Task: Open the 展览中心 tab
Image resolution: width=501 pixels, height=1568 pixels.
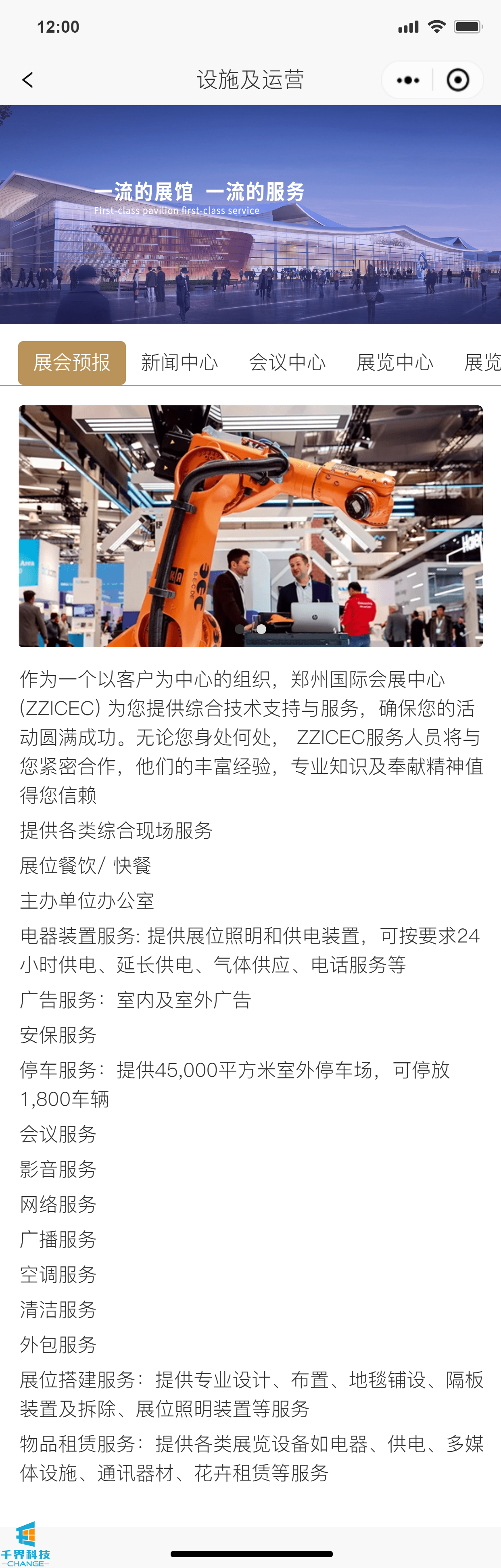Action: click(395, 363)
